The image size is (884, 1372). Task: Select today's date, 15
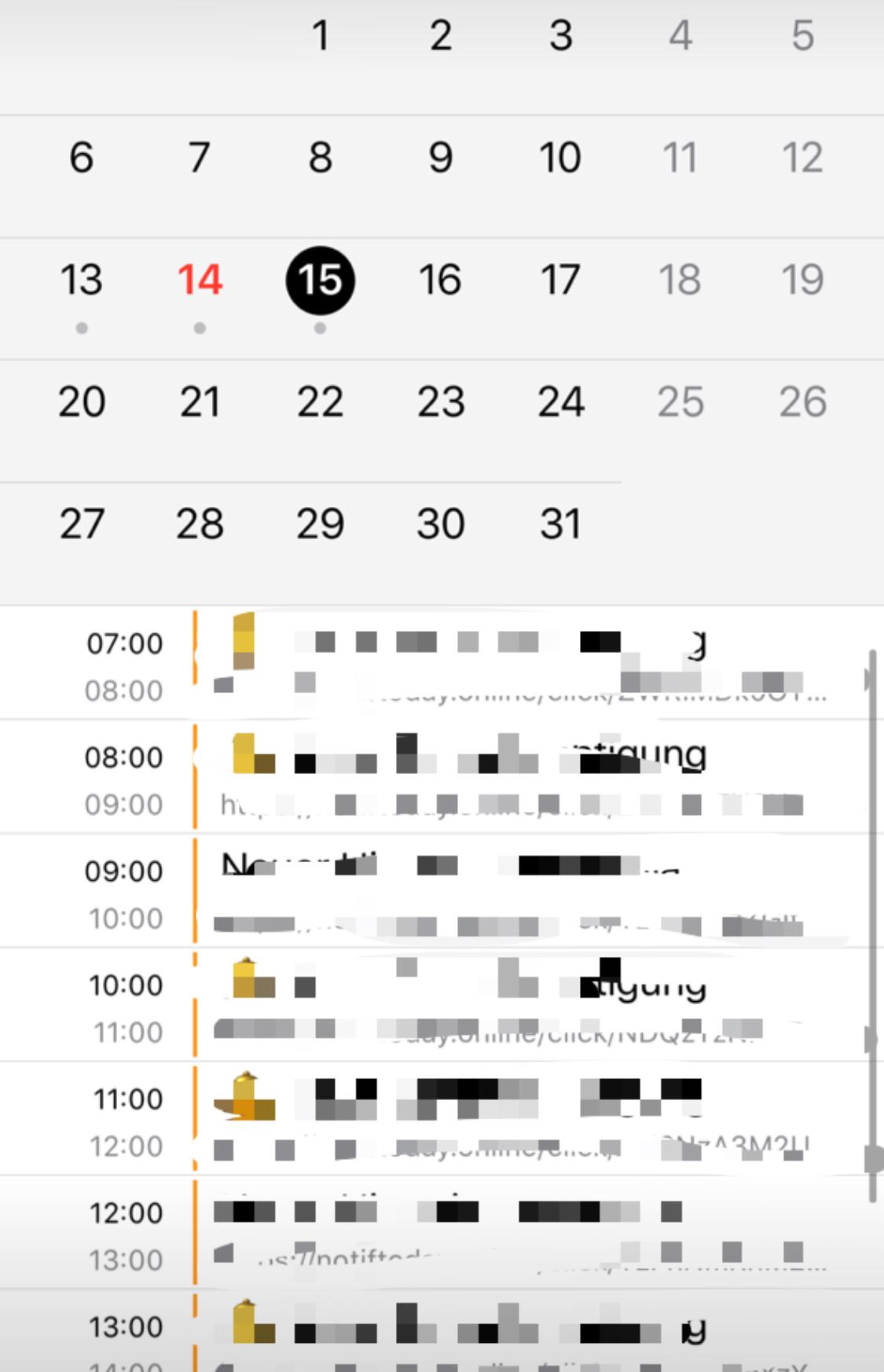[x=320, y=279]
